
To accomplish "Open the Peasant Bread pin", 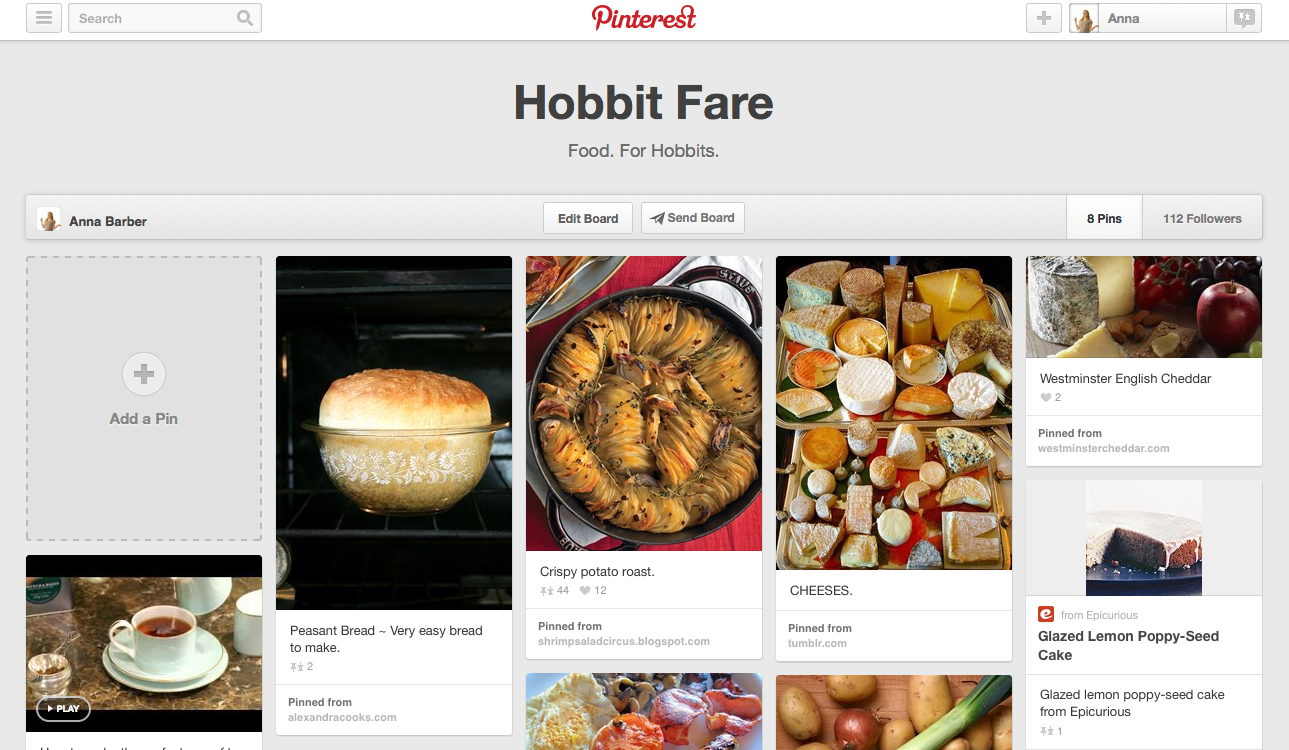I will coord(394,433).
